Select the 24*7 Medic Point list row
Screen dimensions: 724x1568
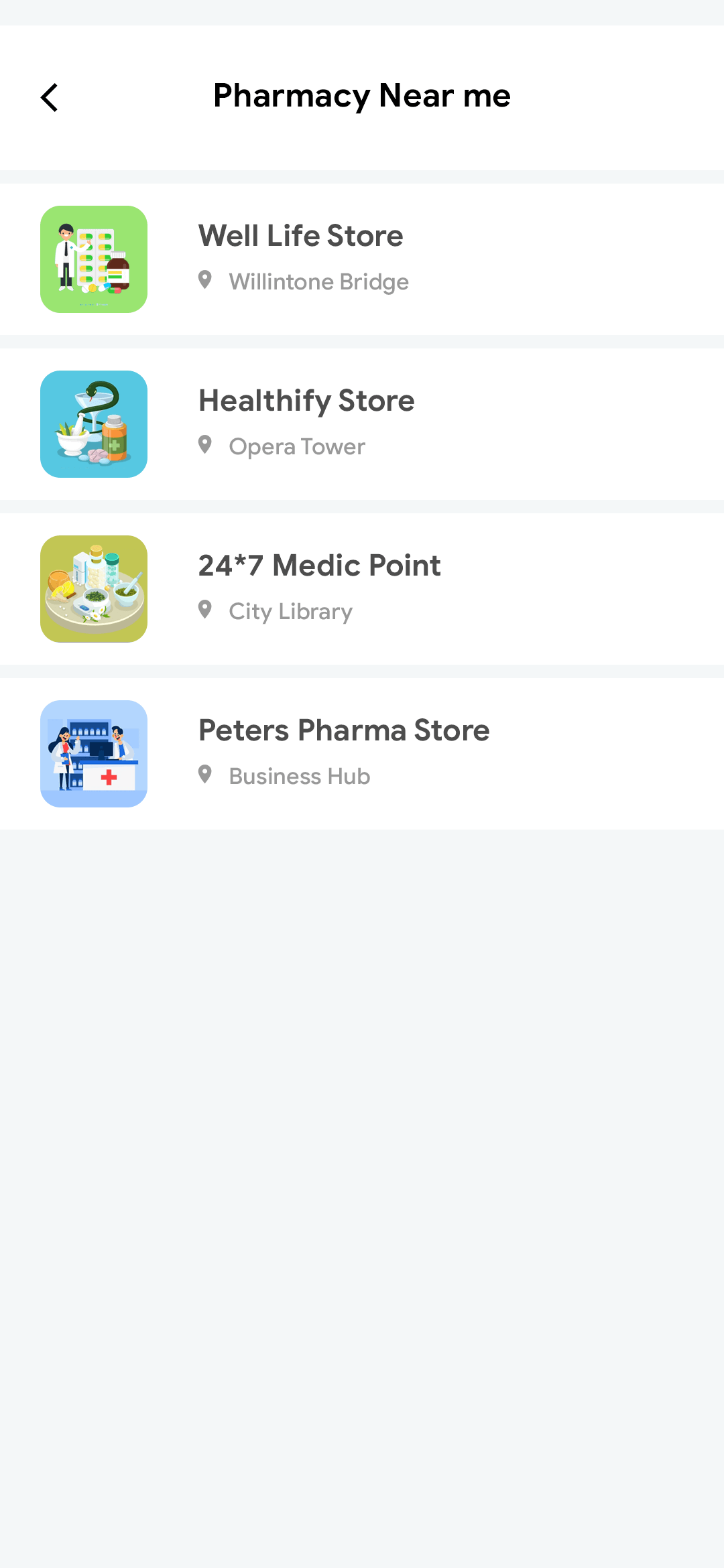click(x=362, y=588)
